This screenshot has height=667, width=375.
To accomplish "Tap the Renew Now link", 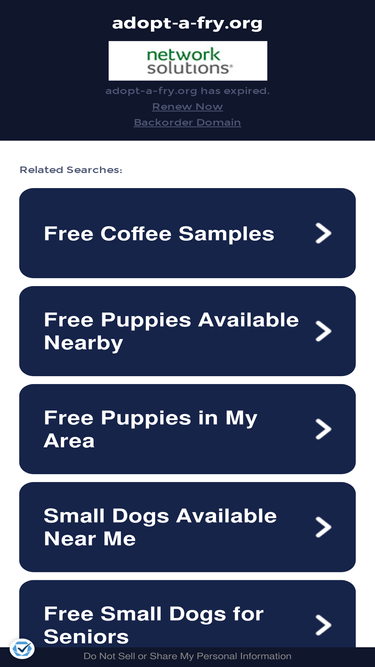I will point(188,106).
